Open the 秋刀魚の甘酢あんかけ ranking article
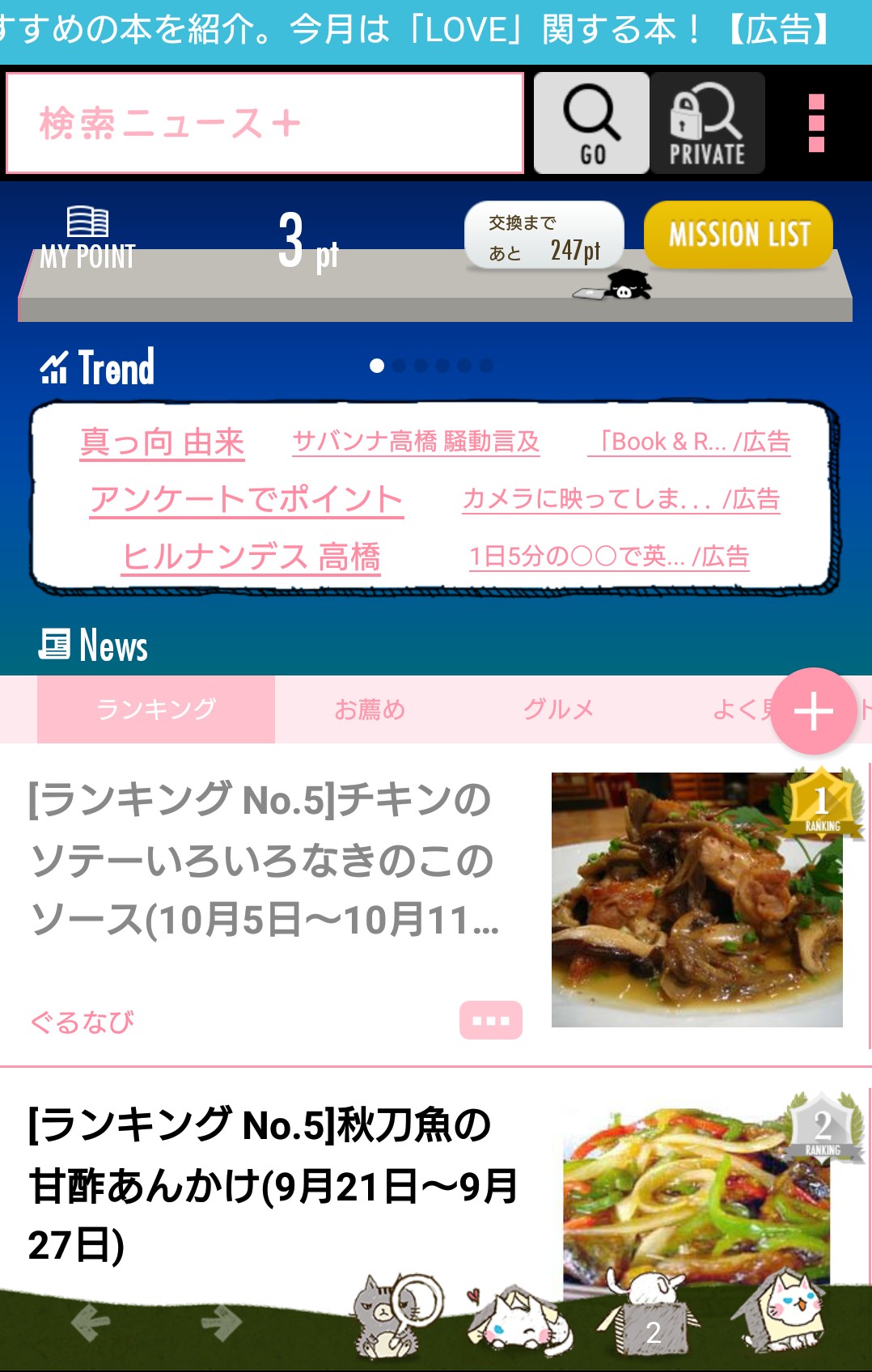The width and height of the screenshot is (872, 1372). 273,1184
